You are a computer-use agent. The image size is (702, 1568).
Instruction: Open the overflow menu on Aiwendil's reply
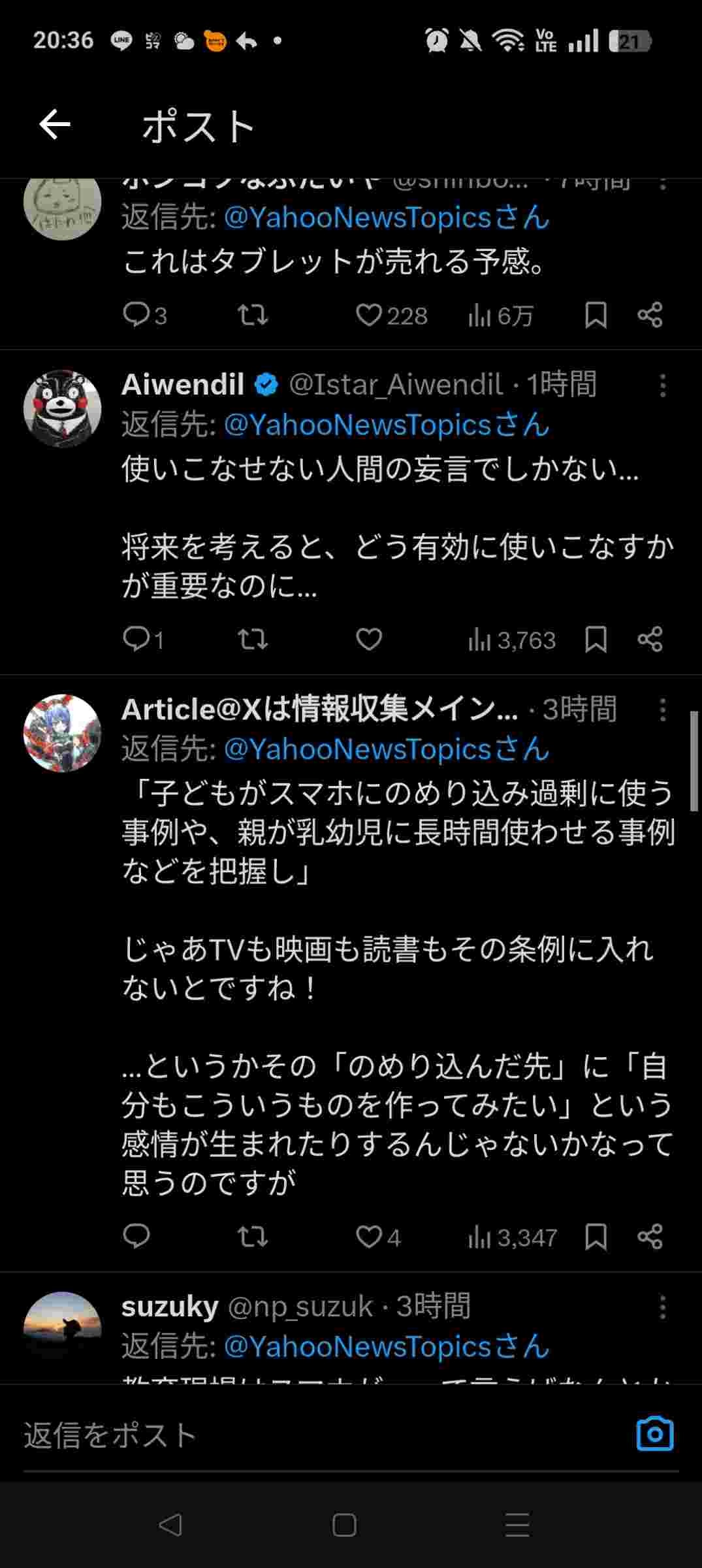point(662,385)
